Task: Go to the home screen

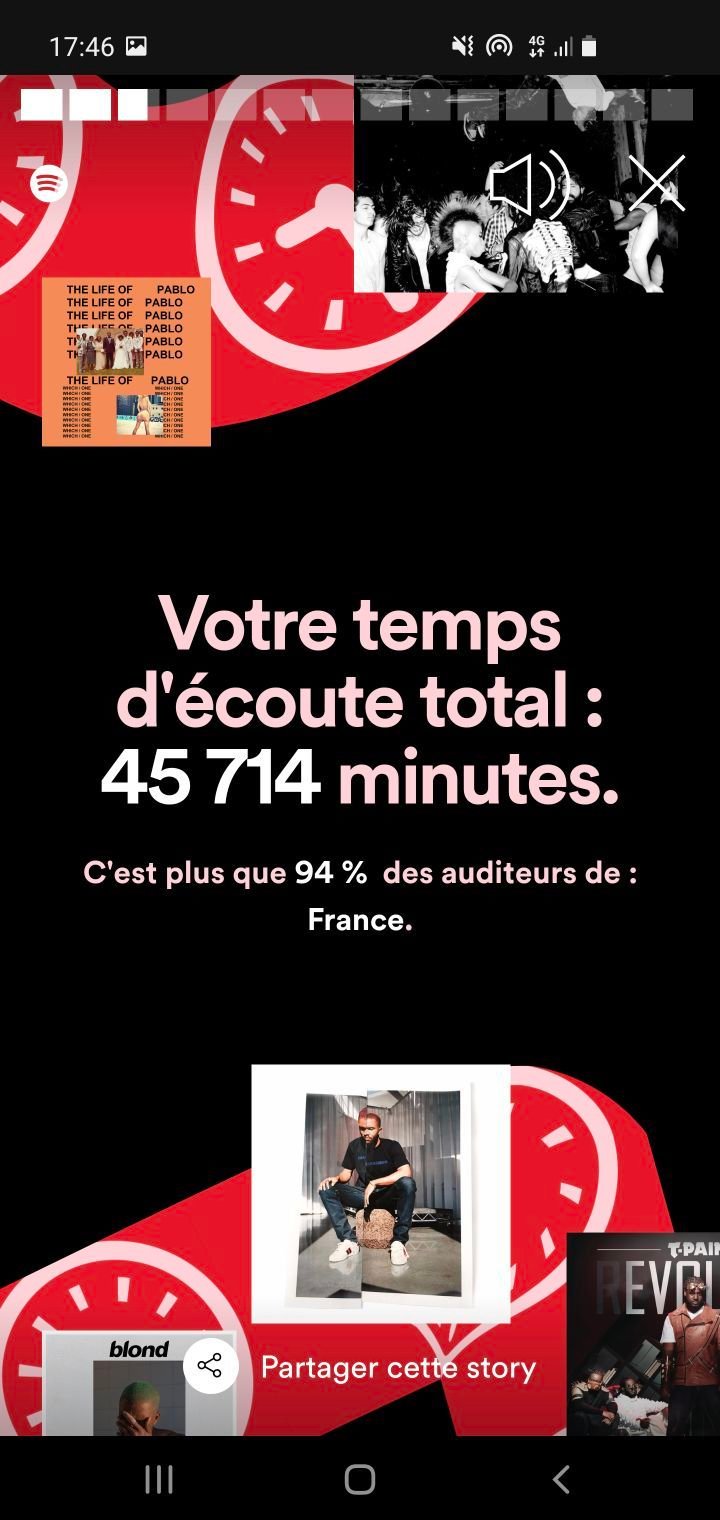Action: tap(360, 1479)
